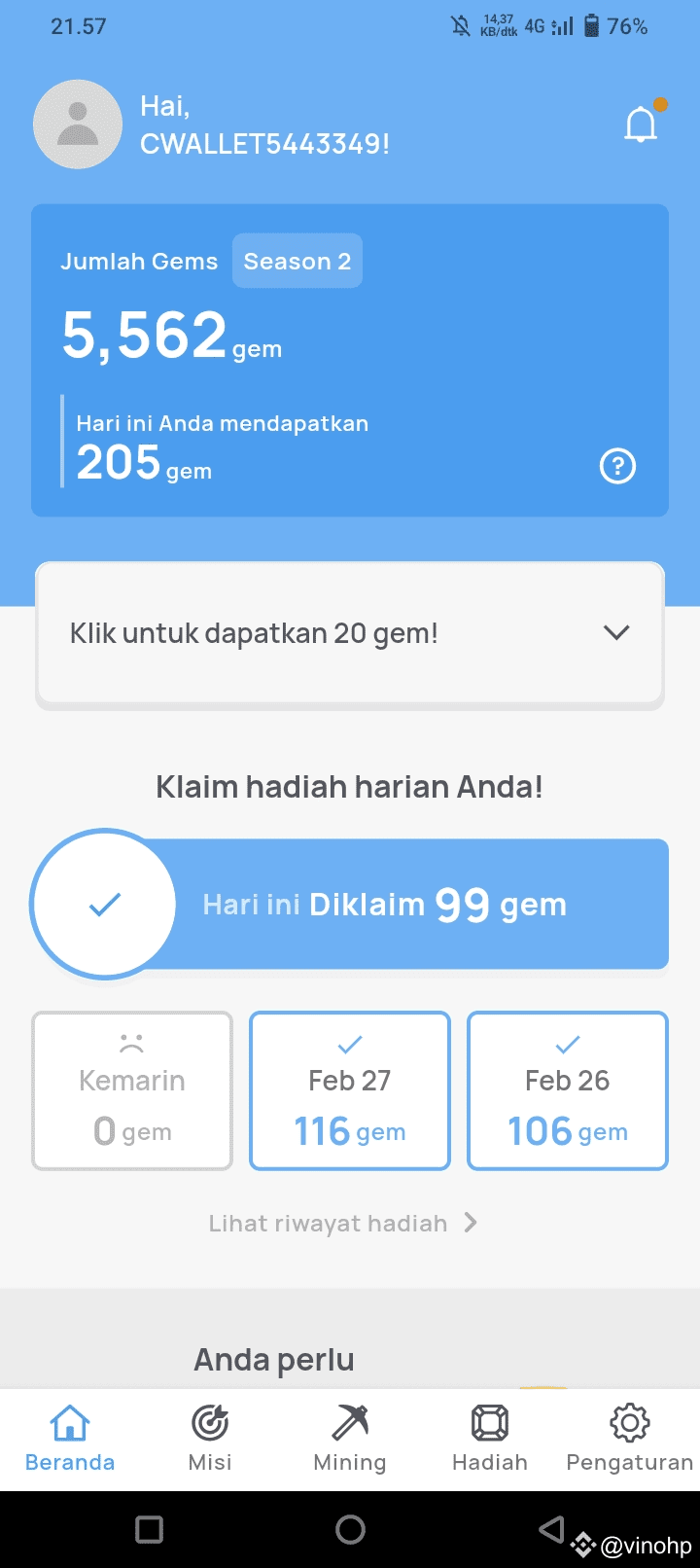Switch to the Hadiah tab
This screenshot has width=700, height=1568.
(x=490, y=1438)
